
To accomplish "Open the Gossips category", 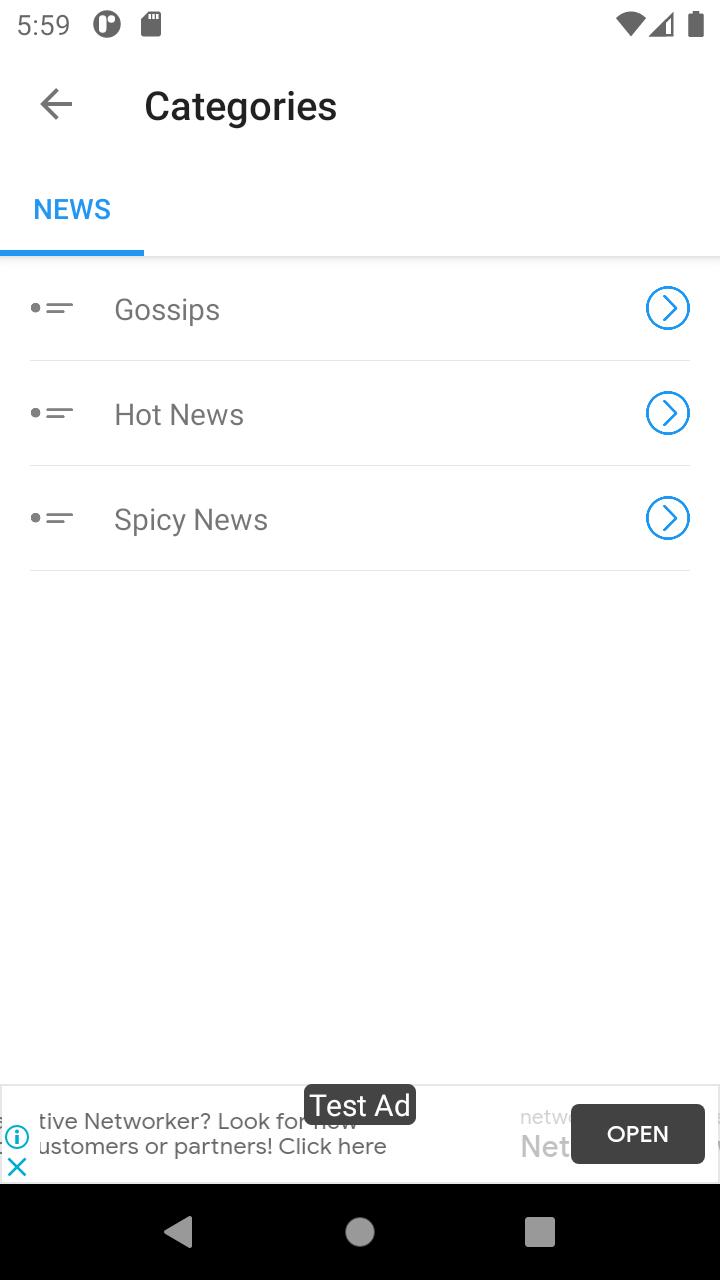I will (360, 309).
